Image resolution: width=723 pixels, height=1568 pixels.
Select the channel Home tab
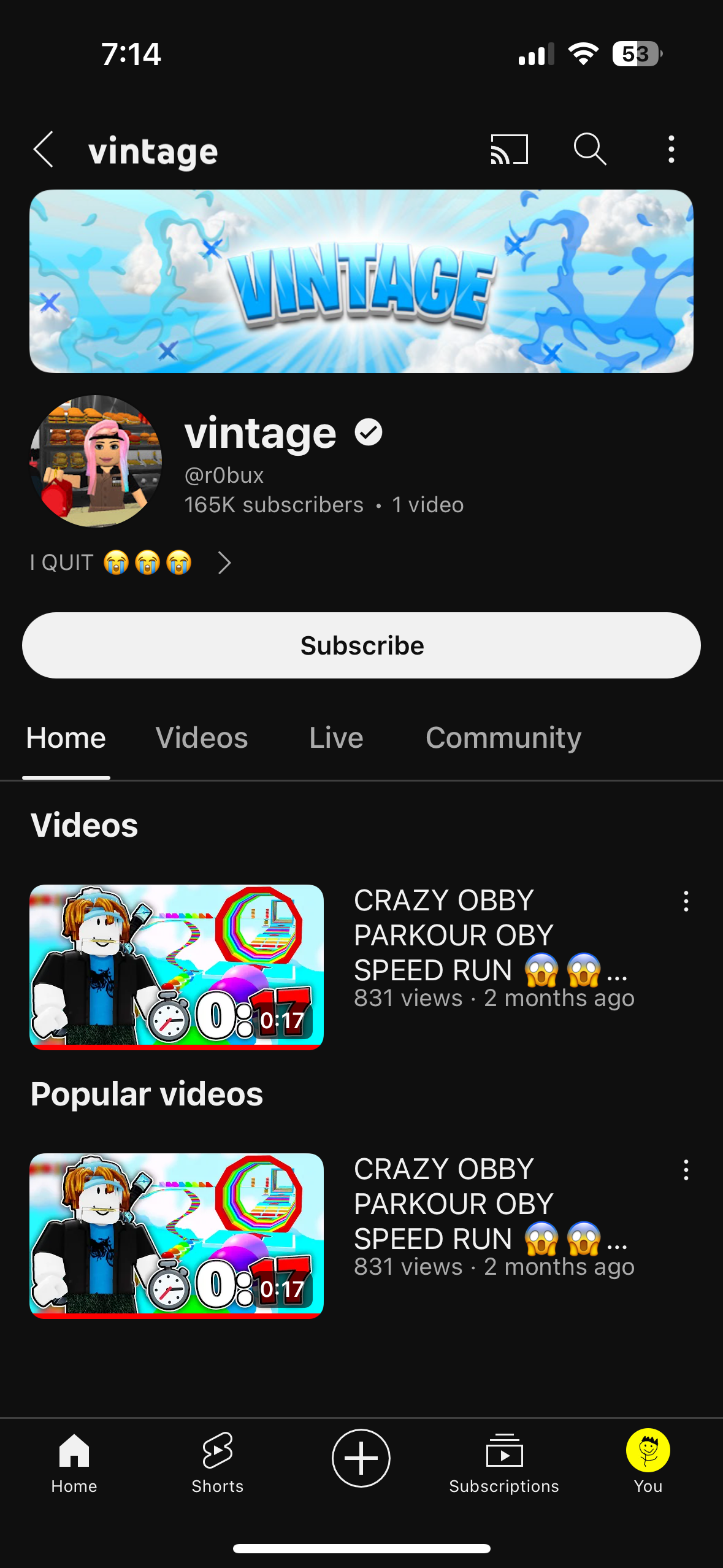coord(66,737)
